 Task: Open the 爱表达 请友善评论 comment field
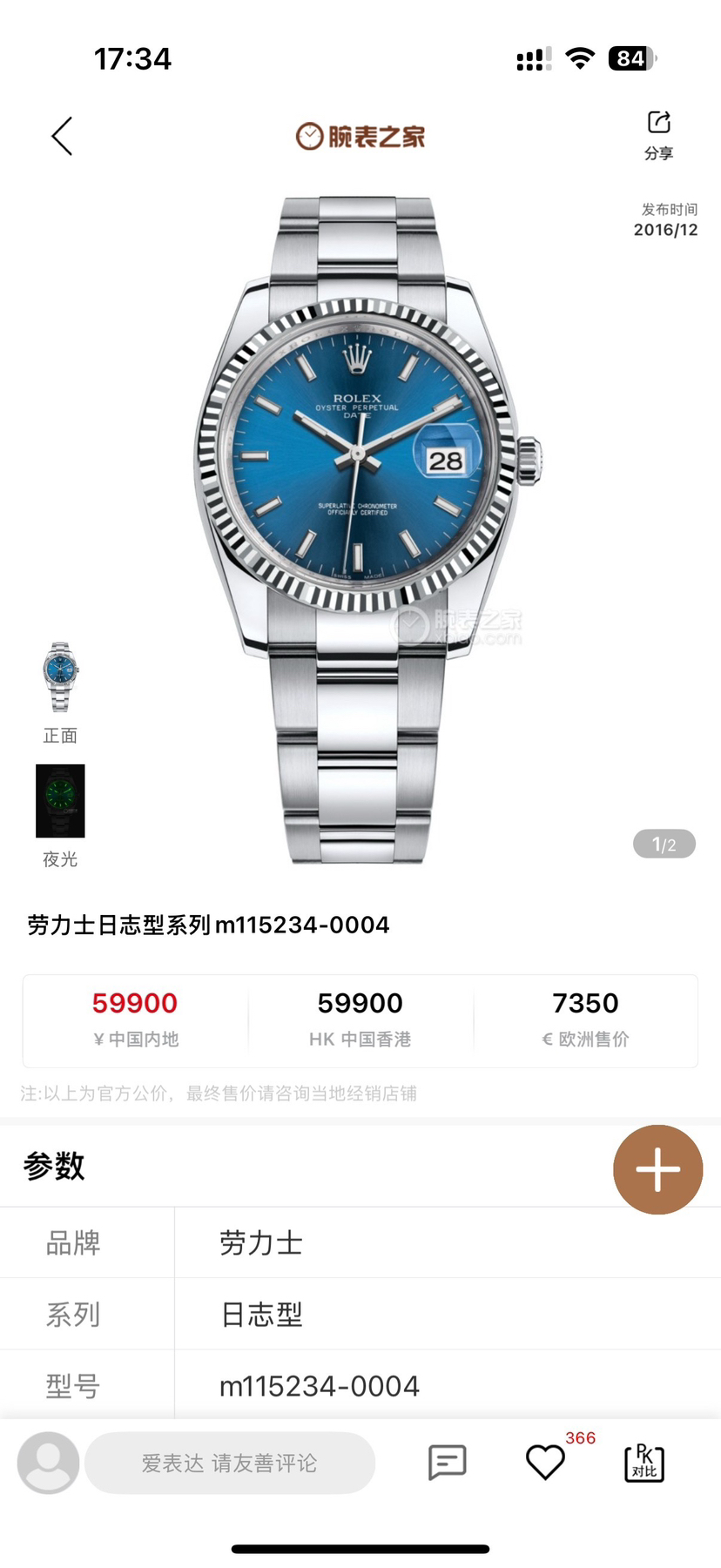[x=230, y=1463]
